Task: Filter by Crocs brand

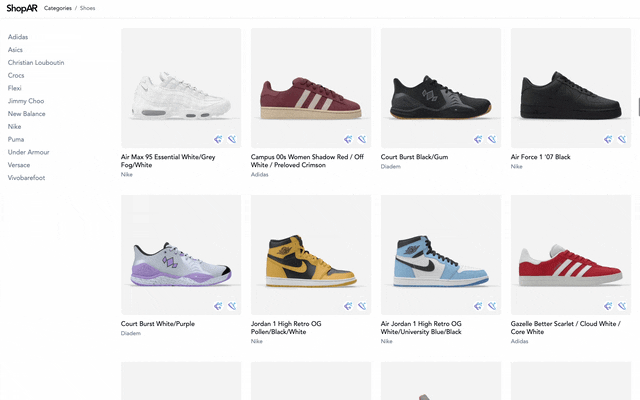Action: (16, 75)
